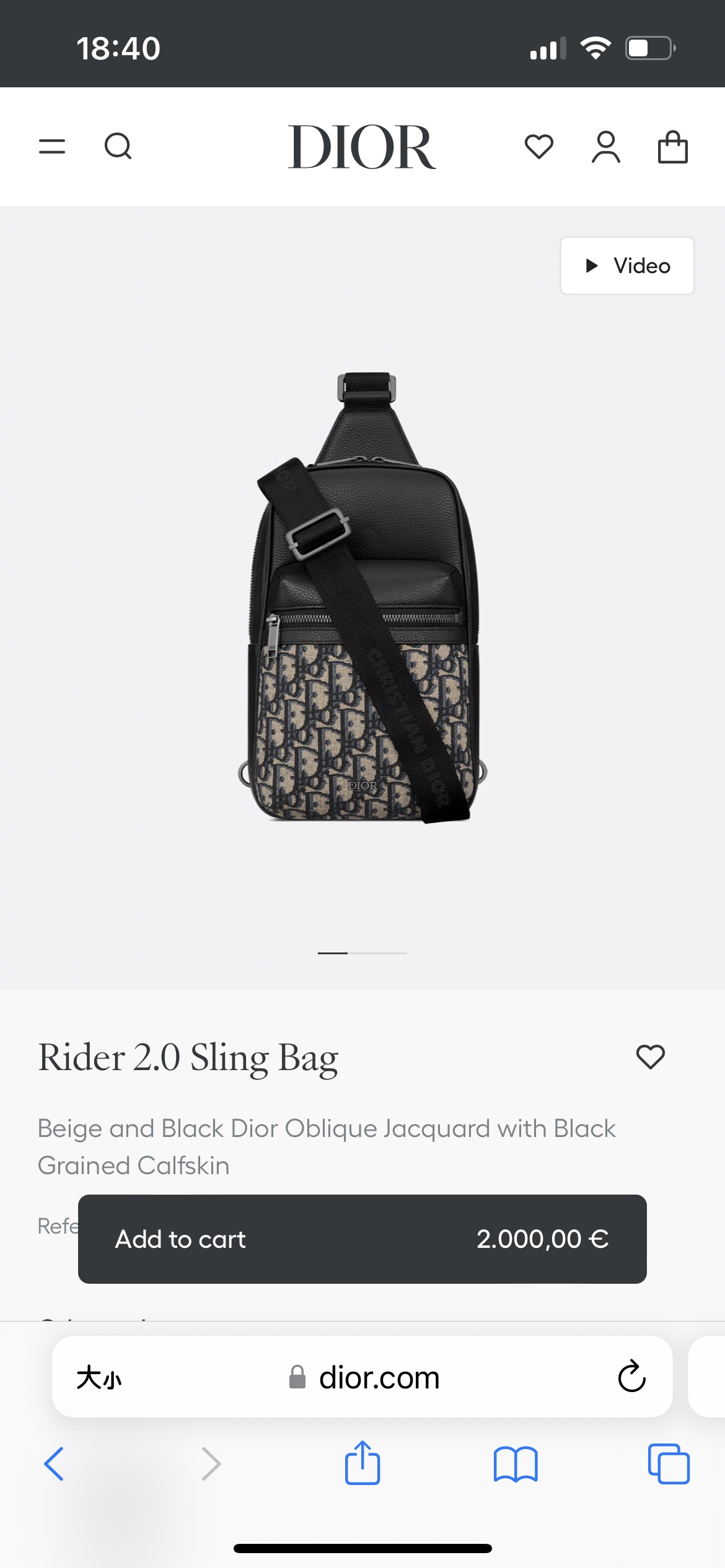This screenshot has width=725, height=1568.
Task: Play the product Video
Action: coord(627,266)
